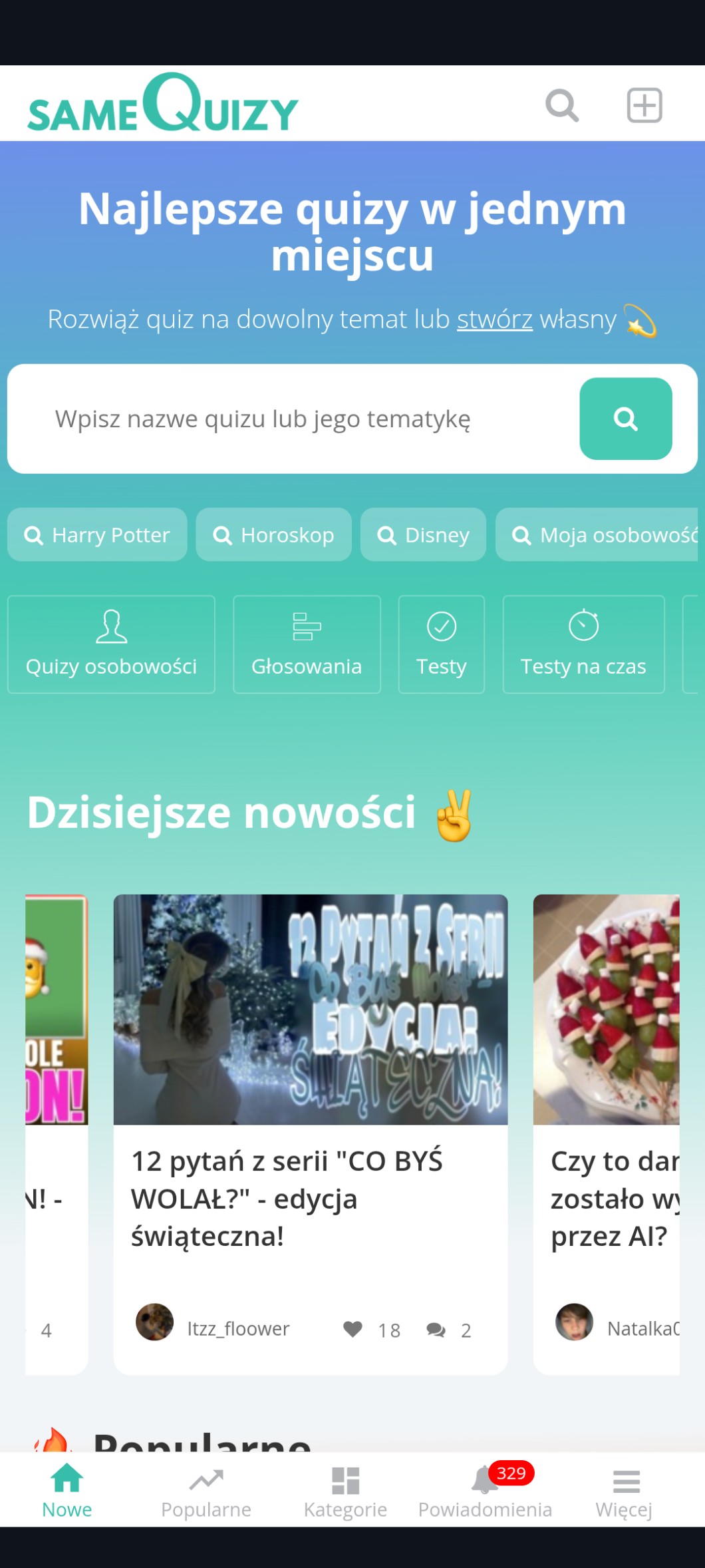The width and height of the screenshot is (705, 1568).
Task: Create a new quiz with plus icon
Action: [x=644, y=105]
